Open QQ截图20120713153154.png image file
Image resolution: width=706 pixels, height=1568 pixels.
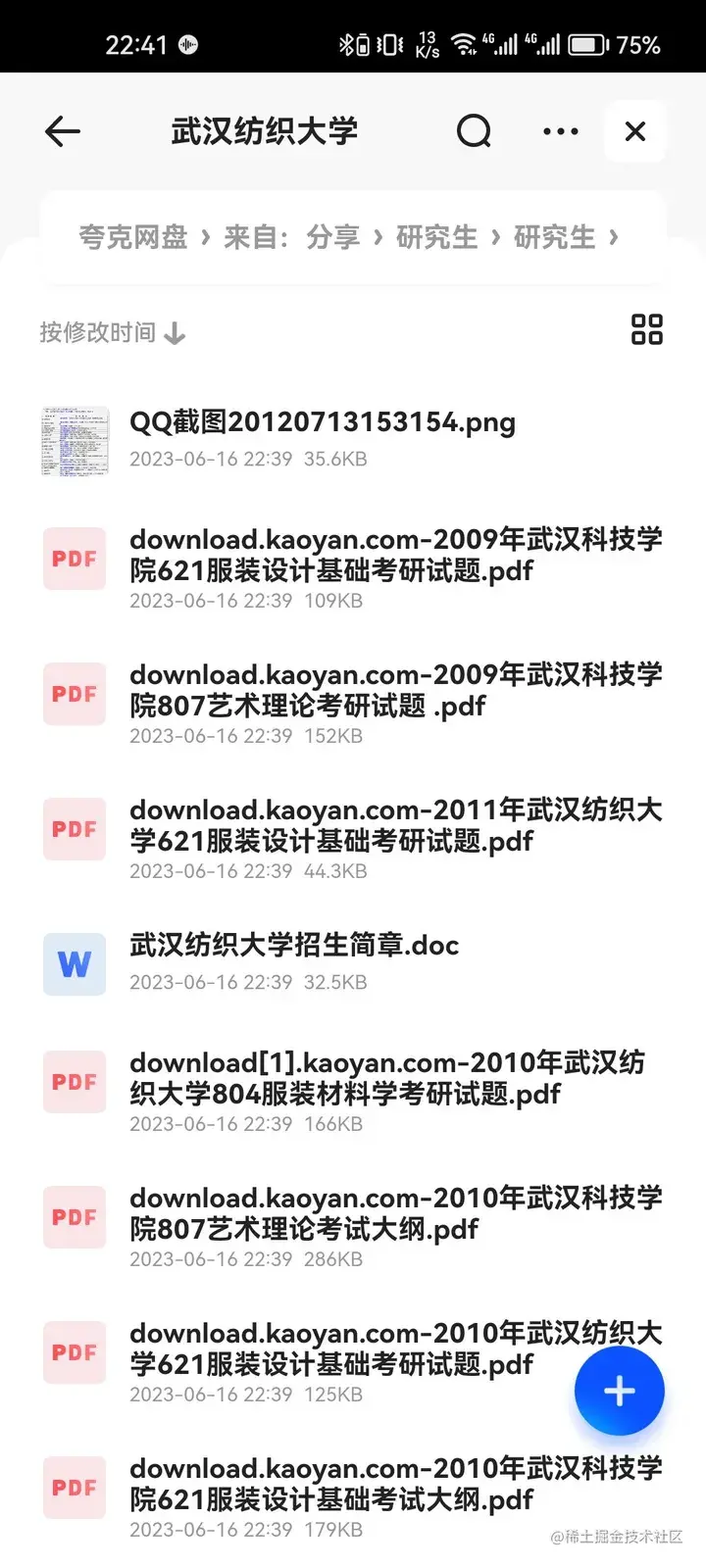322,423
